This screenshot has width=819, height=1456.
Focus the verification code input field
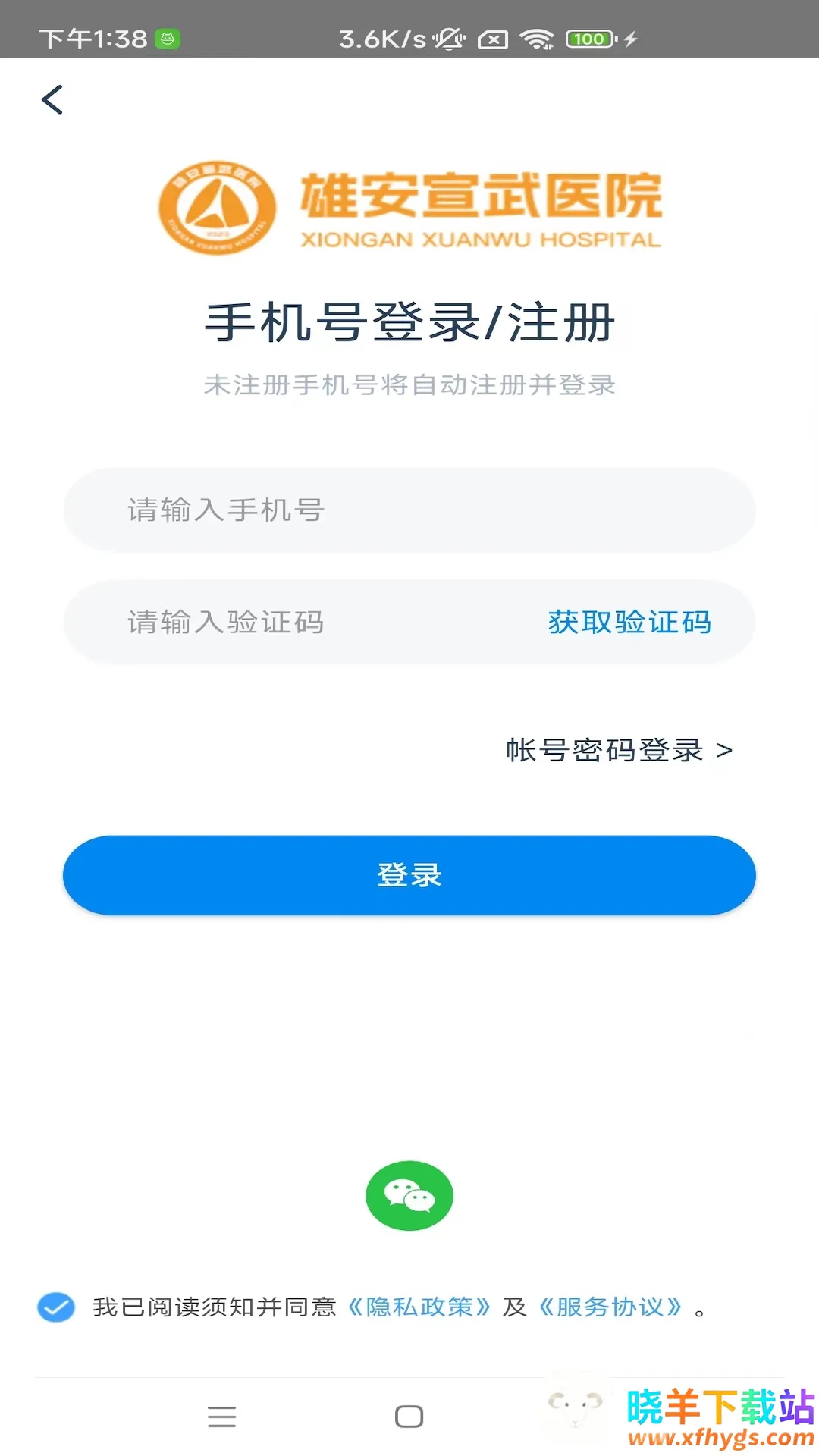pos(303,623)
